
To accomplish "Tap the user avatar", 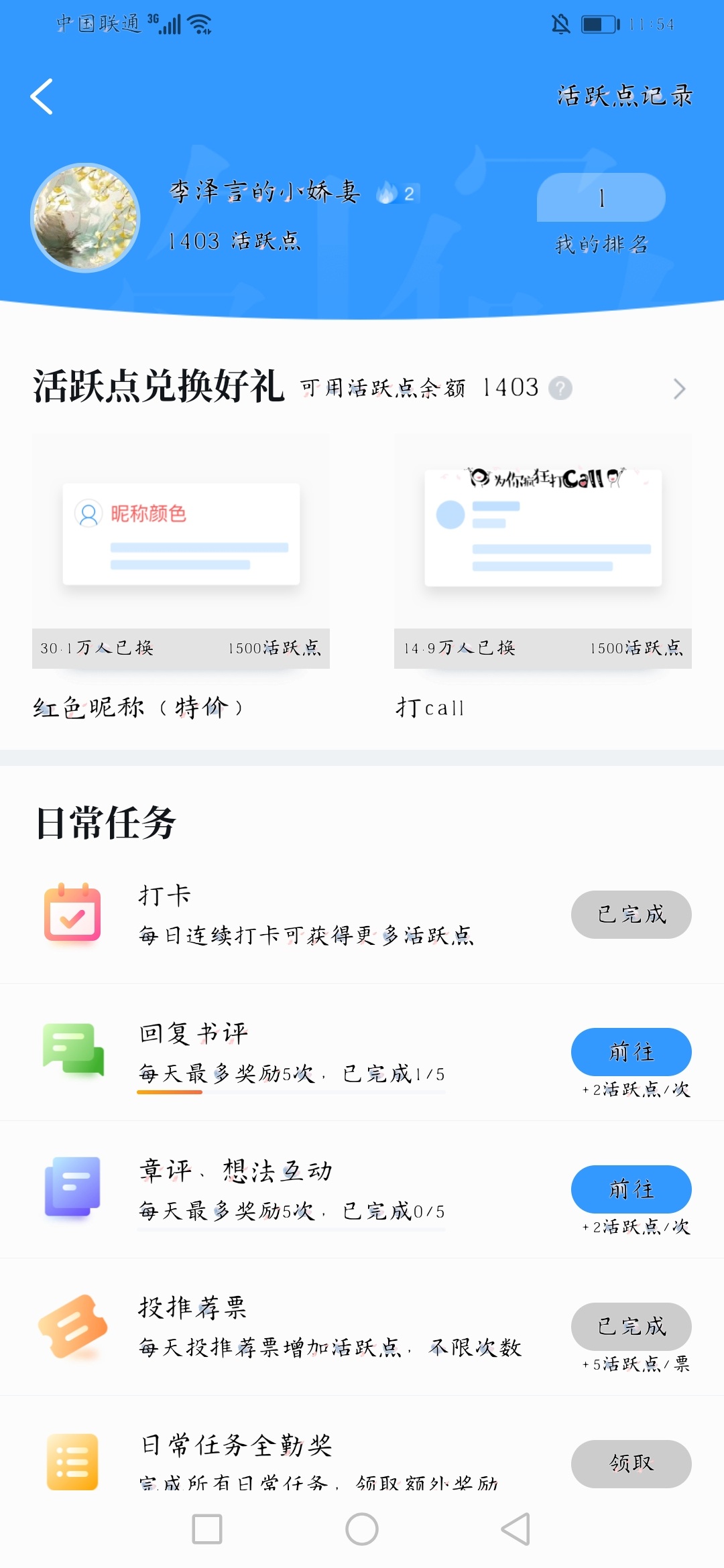I will 86,218.
